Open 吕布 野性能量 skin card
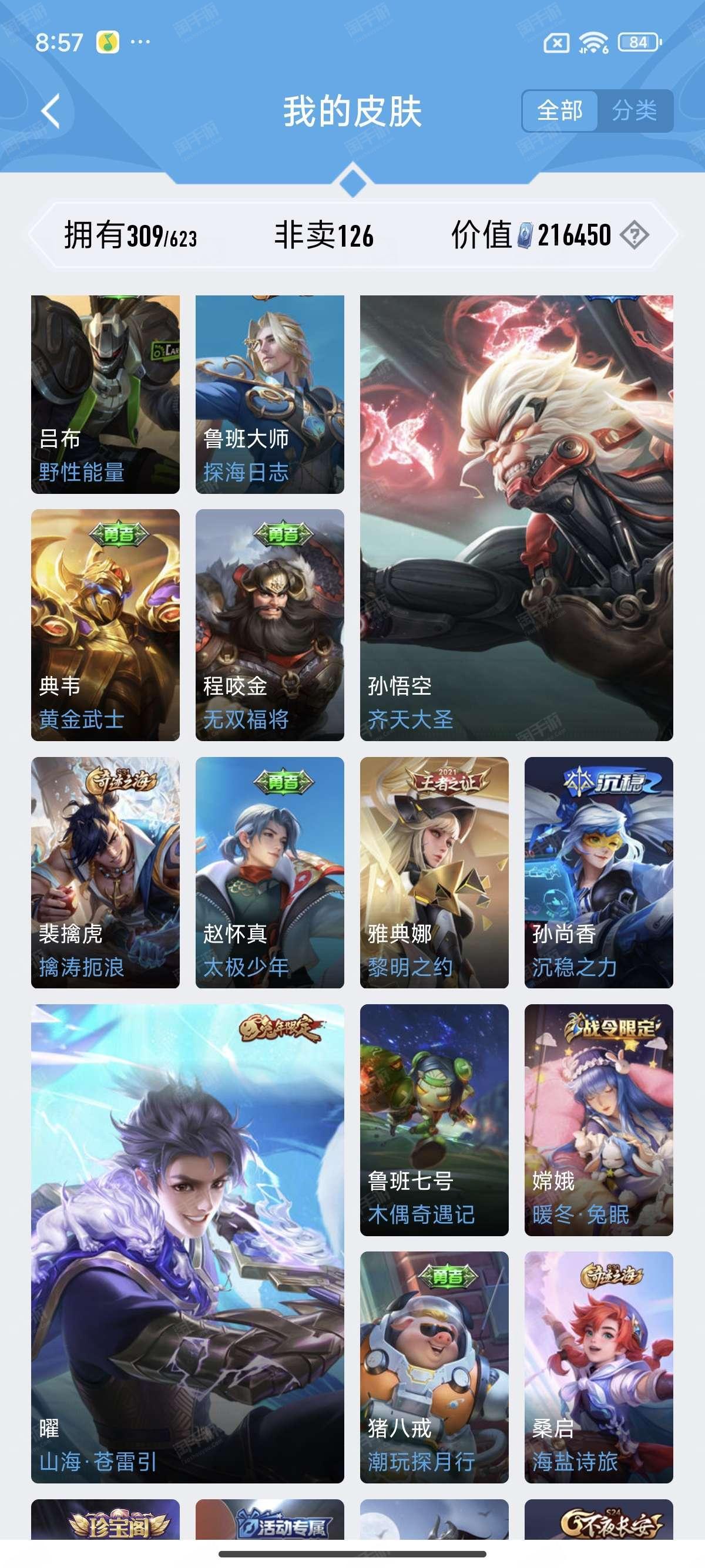 coord(105,394)
